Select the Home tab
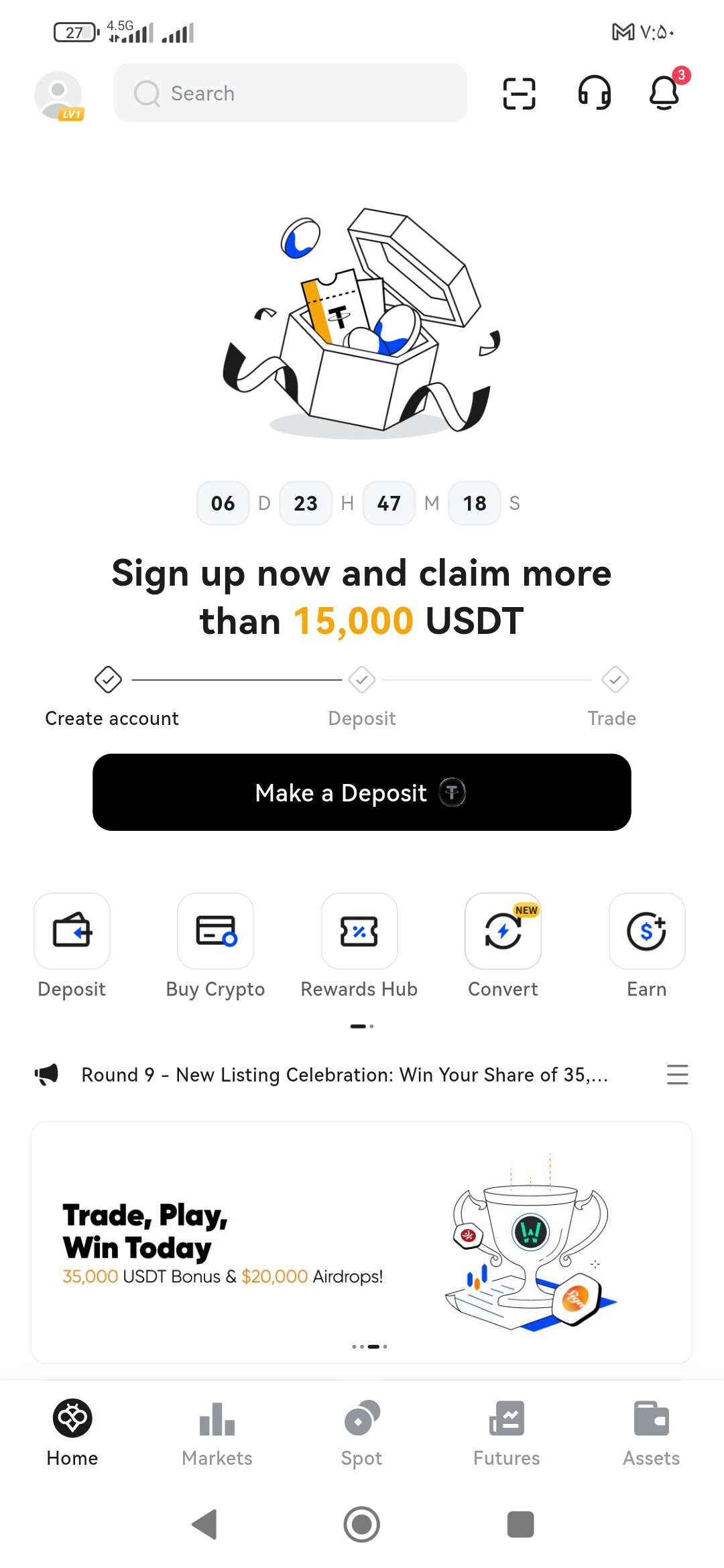The height and width of the screenshot is (1568, 724). [72, 1433]
